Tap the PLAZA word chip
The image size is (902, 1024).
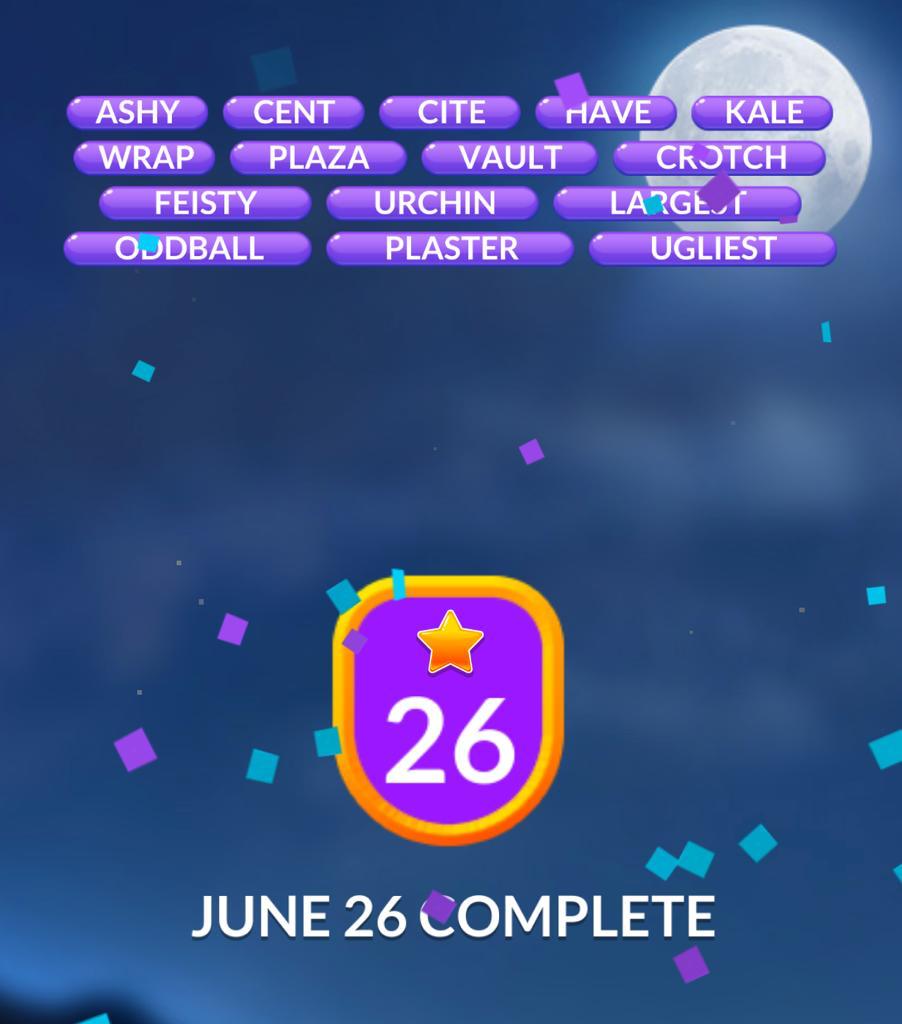[x=318, y=158]
